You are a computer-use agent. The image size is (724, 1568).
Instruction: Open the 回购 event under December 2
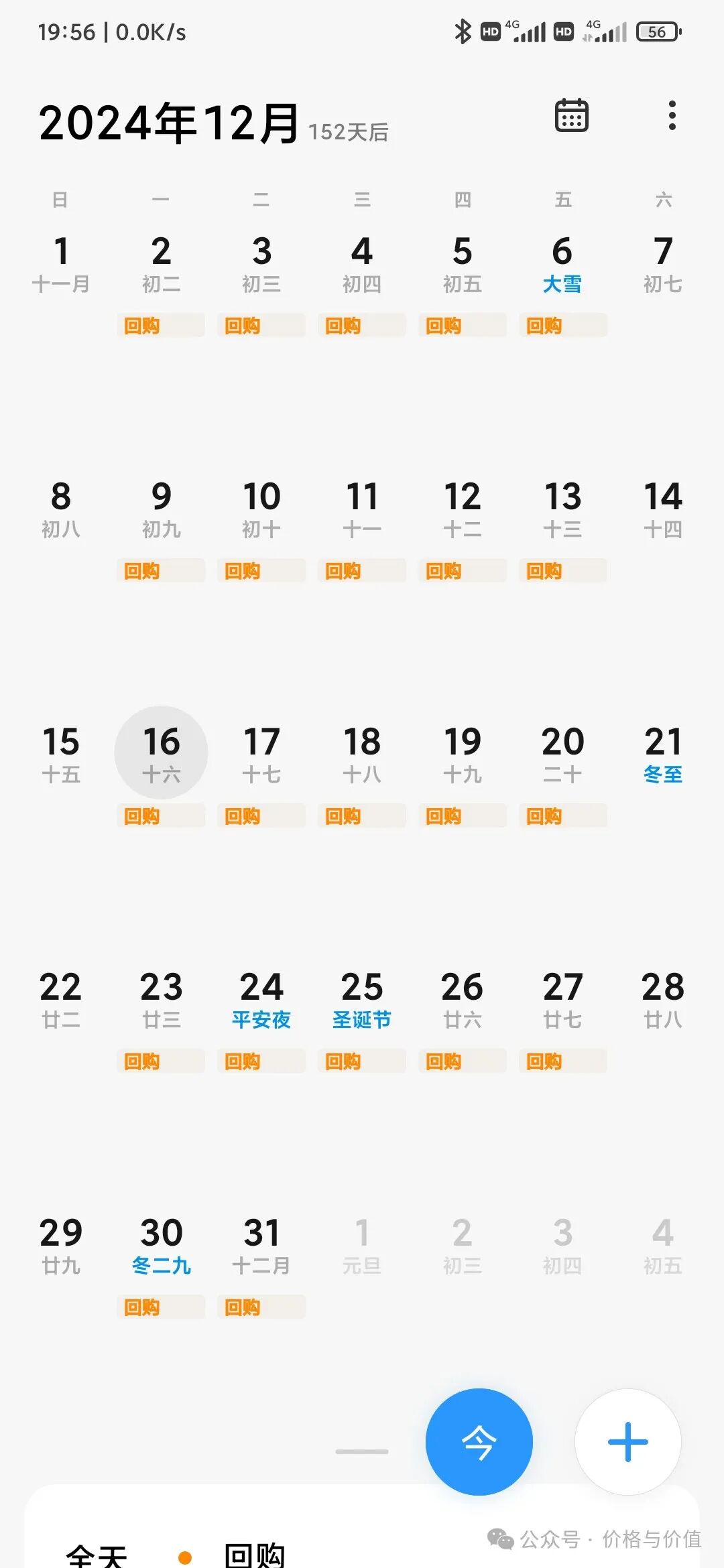click(161, 326)
